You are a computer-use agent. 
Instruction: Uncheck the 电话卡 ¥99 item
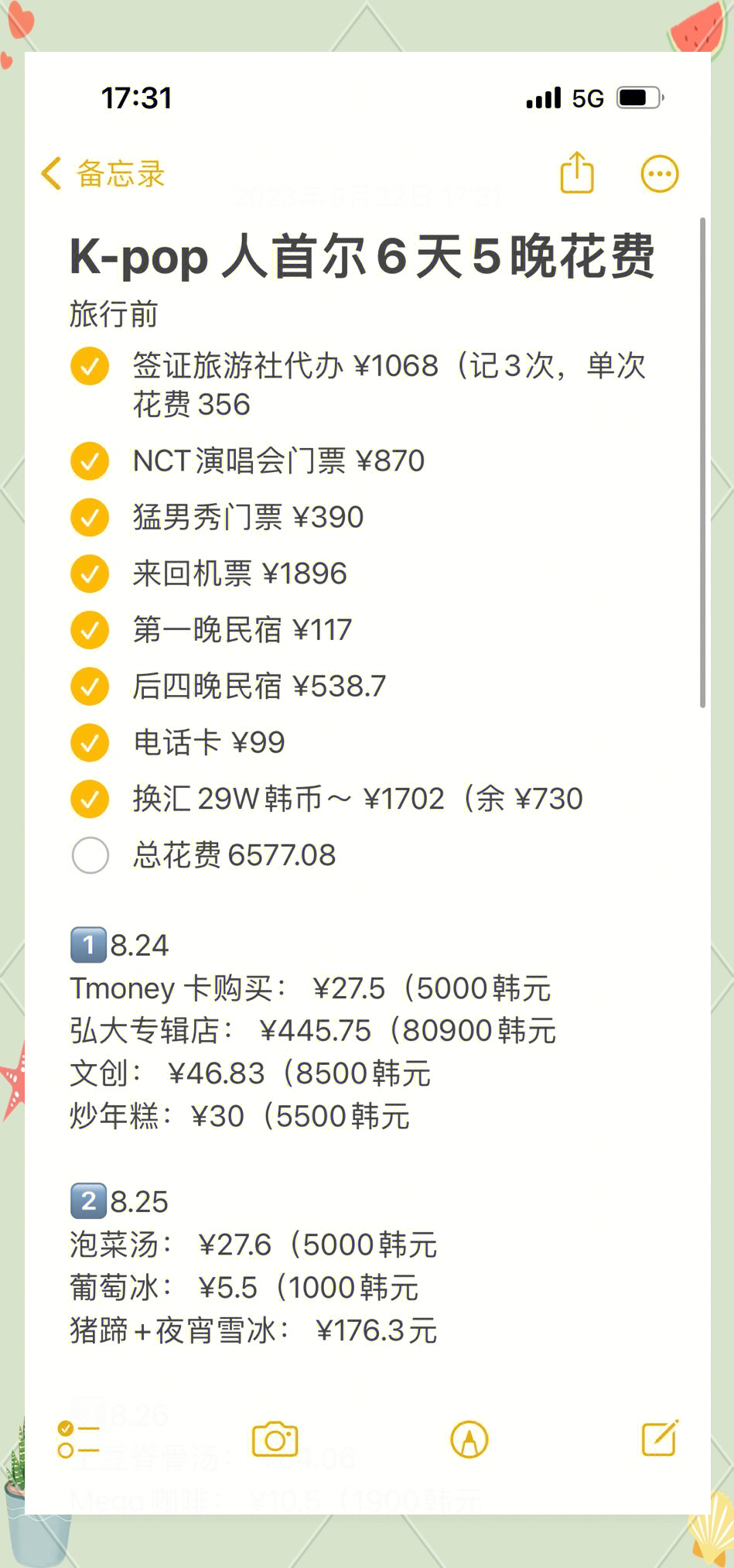[x=89, y=742]
